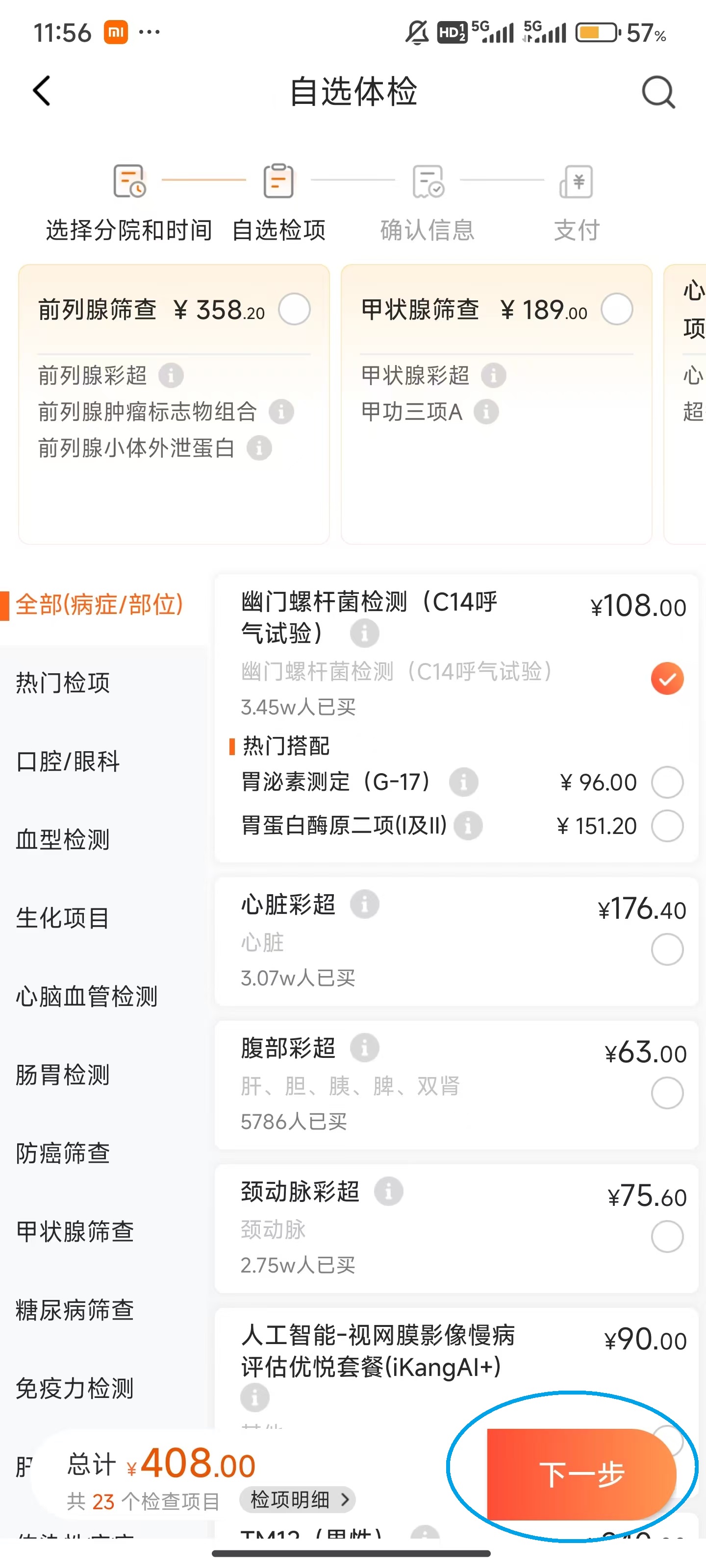706x1568 pixels.
Task: Open info icon next to 前列腺彩超
Action: point(171,375)
